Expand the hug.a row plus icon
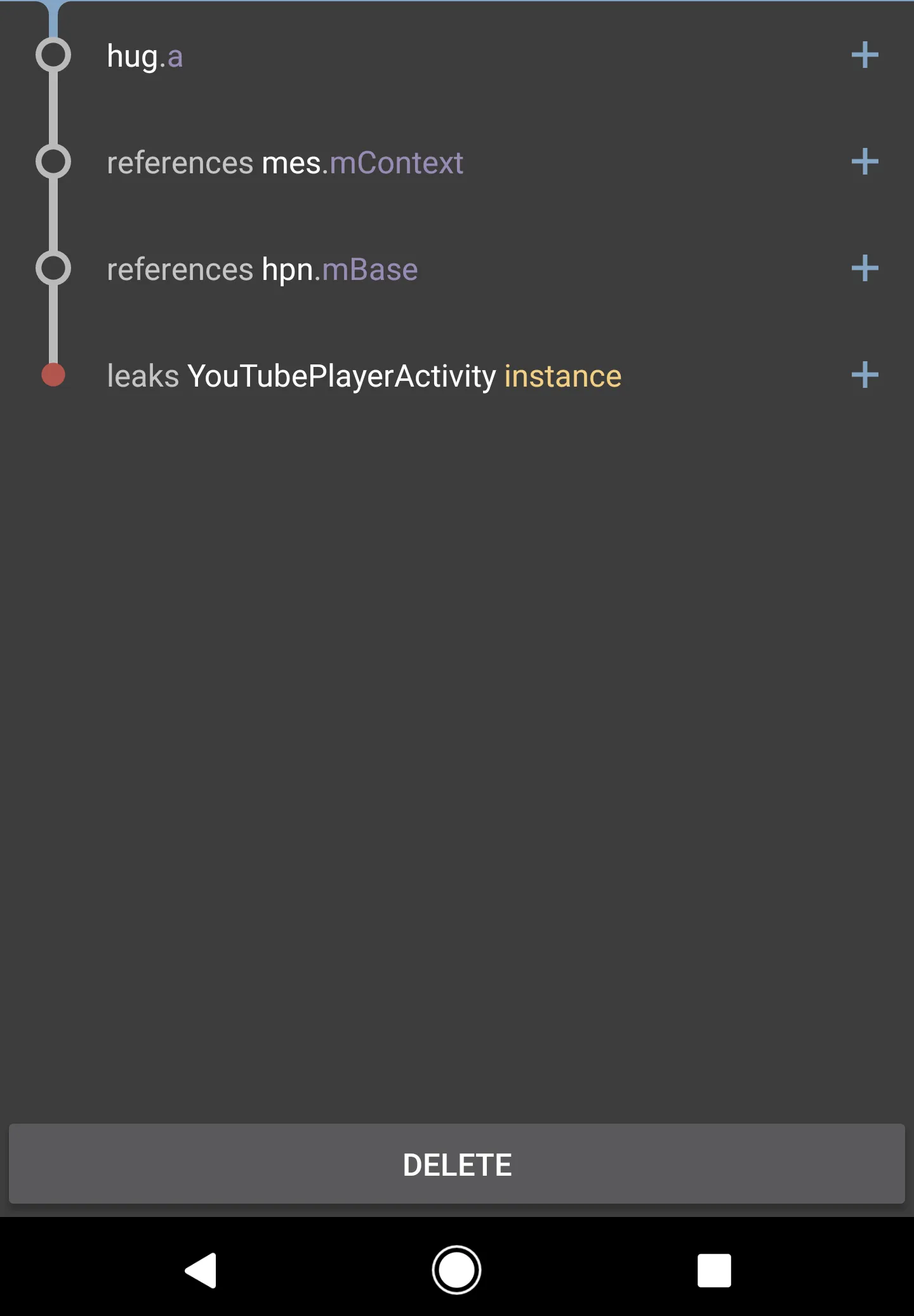Screen dimensions: 914x1316 pyautogui.click(x=864, y=55)
